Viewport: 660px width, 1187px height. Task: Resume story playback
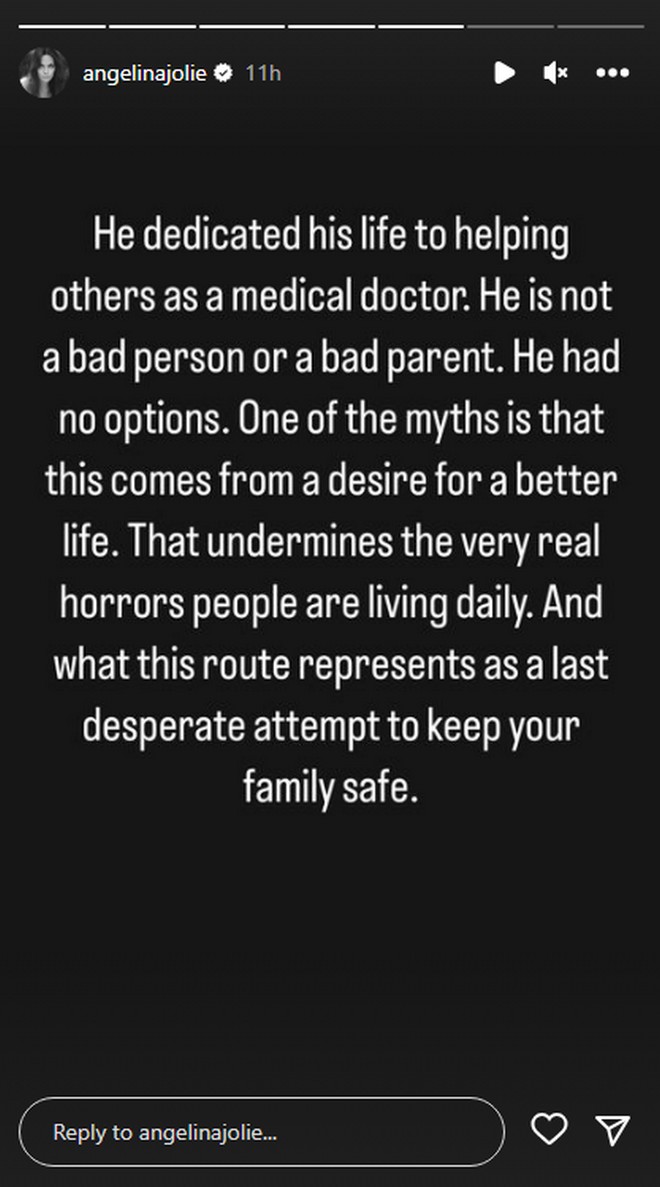click(505, 72)
